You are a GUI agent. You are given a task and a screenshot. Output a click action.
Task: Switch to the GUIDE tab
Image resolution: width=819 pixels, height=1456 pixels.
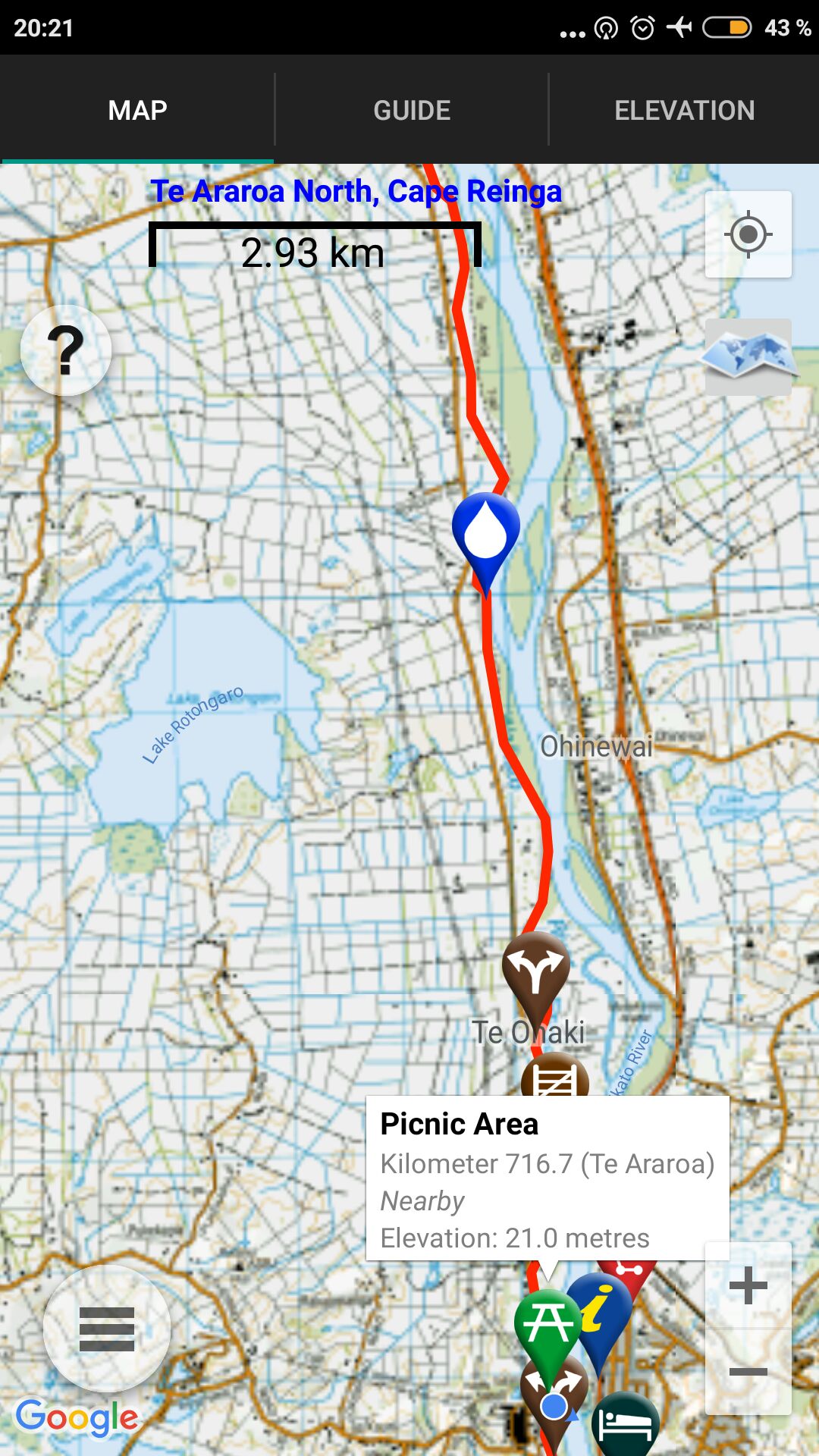pyautogui.click(x=411, y=111)
